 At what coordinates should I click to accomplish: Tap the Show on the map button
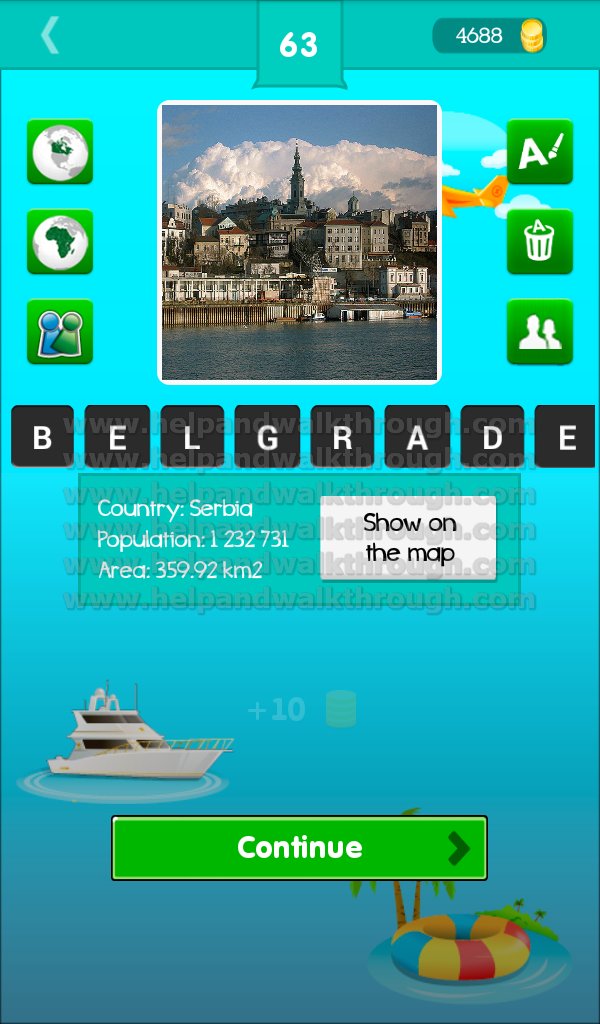tap(409, 538)
